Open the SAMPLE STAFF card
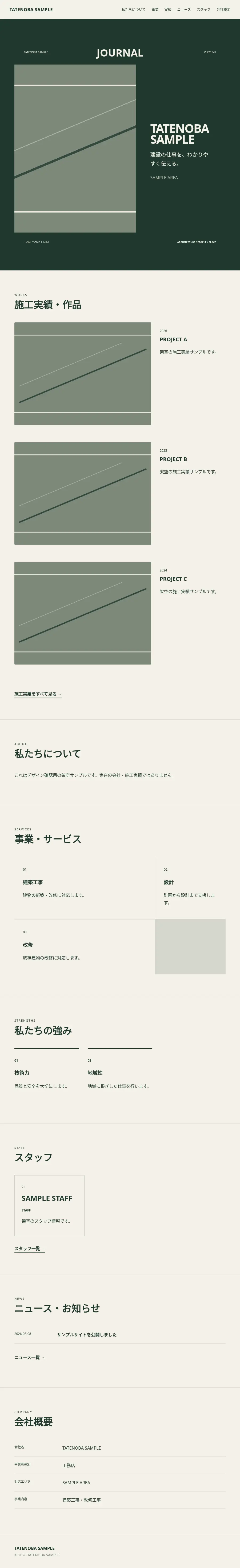Viewport: 240px width, 1568px height. coord(49,1205)
